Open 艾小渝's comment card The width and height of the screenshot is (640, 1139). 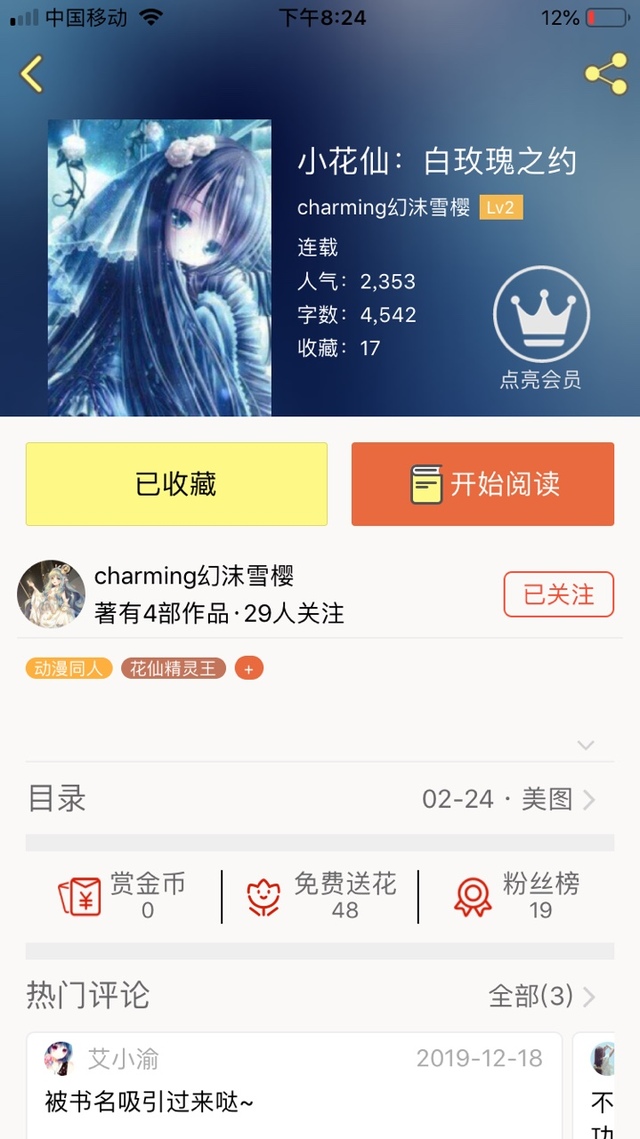click(294, 1085)
